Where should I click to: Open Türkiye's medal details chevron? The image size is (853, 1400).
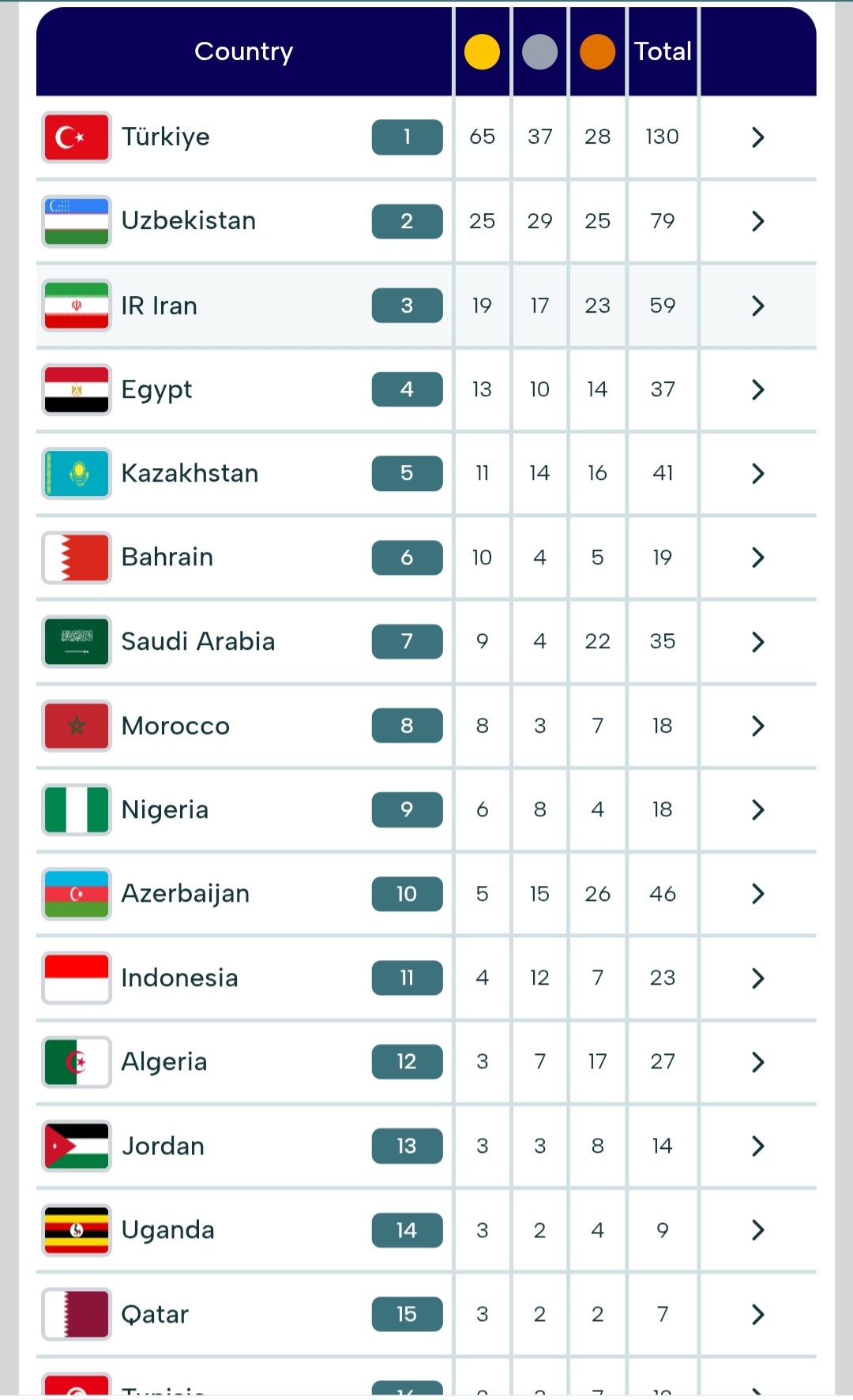(757, 137)
